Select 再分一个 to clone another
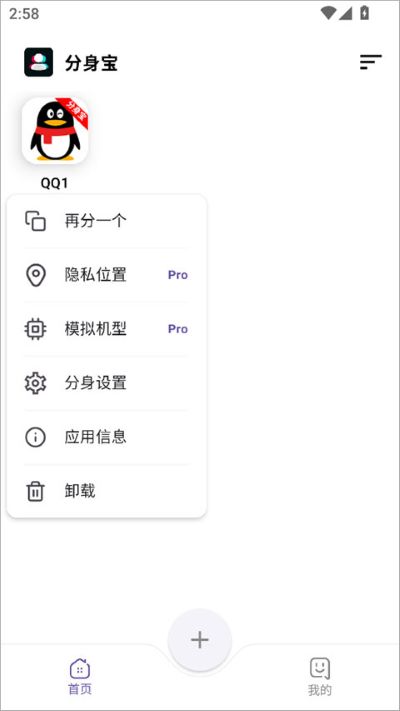The height and width of the screenshot is (711, 400). click(x=107, y=221)
